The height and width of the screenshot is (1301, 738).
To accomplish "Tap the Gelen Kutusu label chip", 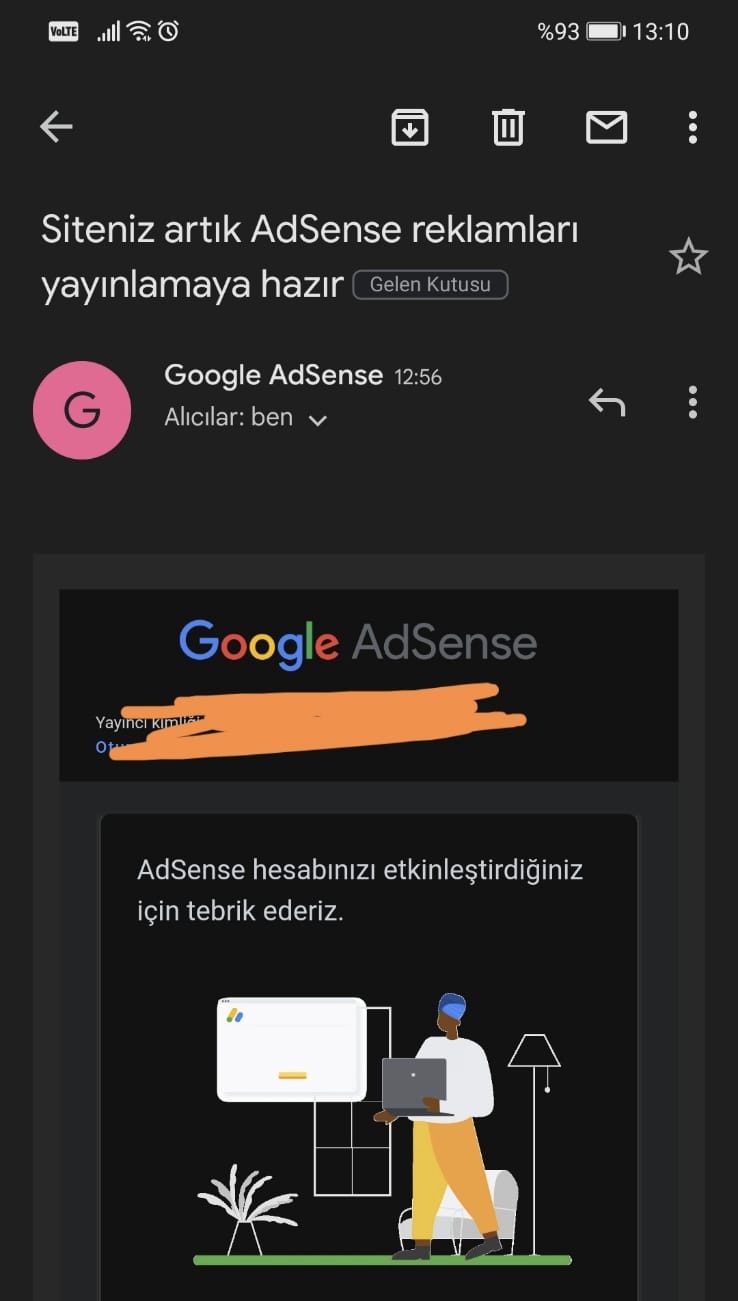I will [430, 285].
